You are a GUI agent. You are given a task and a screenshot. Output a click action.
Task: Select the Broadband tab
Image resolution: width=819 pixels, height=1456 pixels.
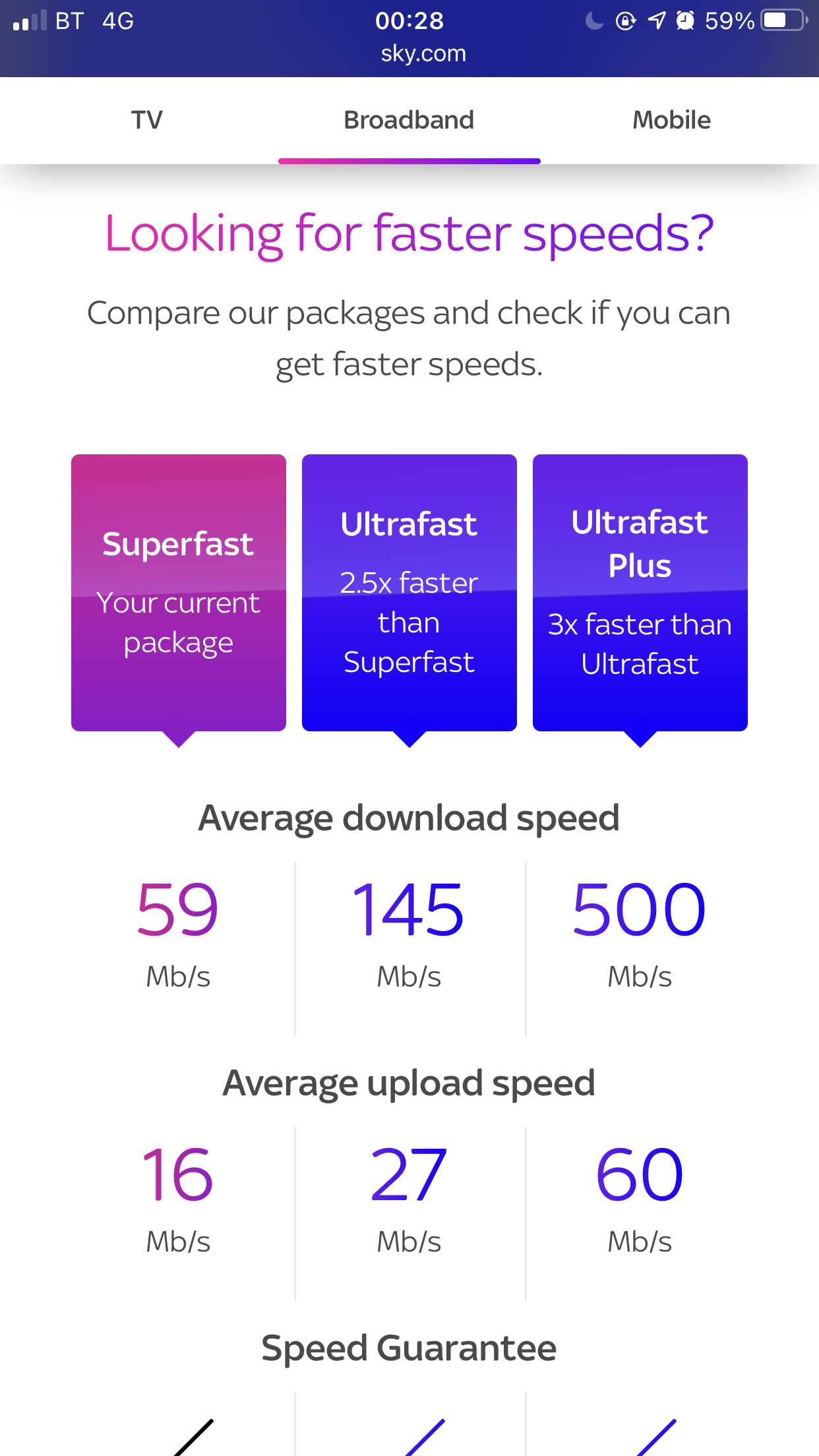point(409,120)
